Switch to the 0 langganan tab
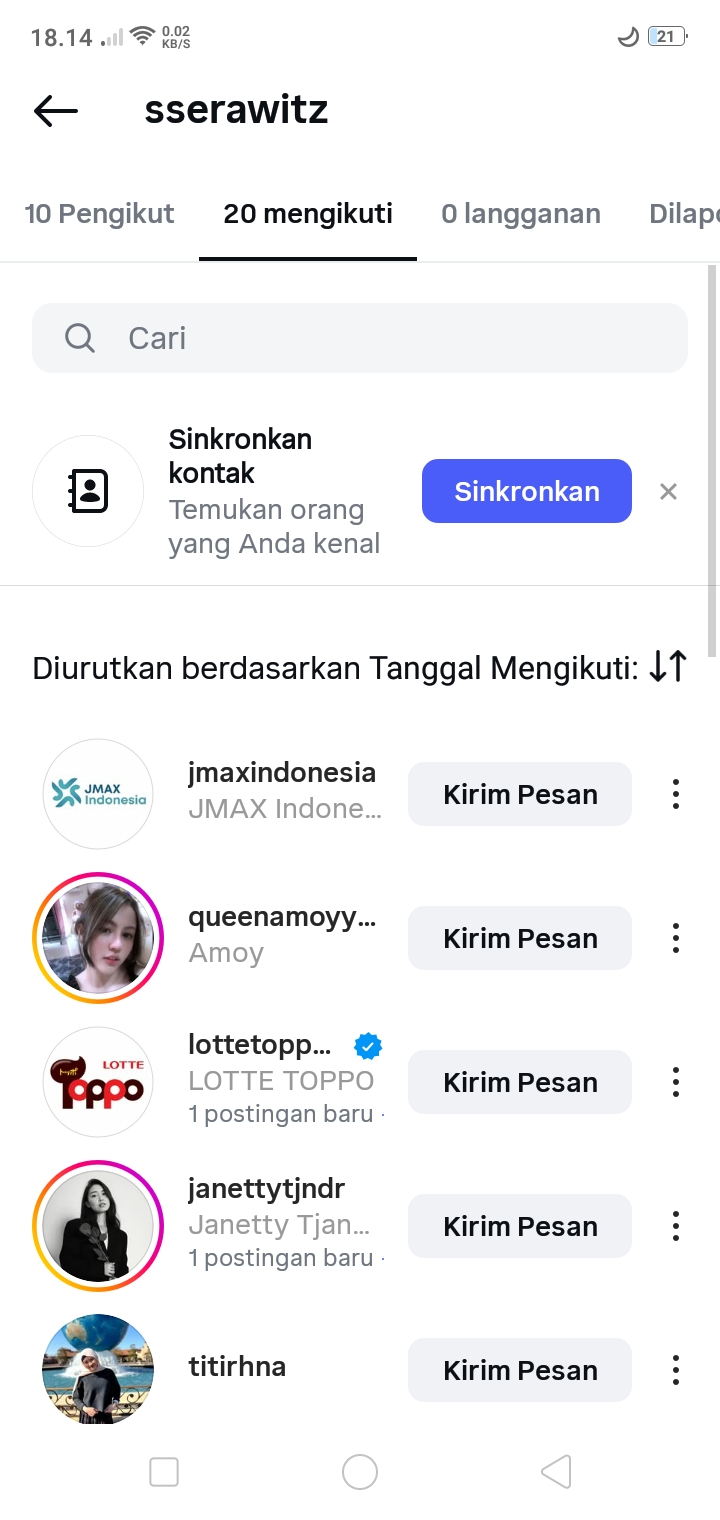This screenshot has height=1520, width=720. tap(520, 214)
